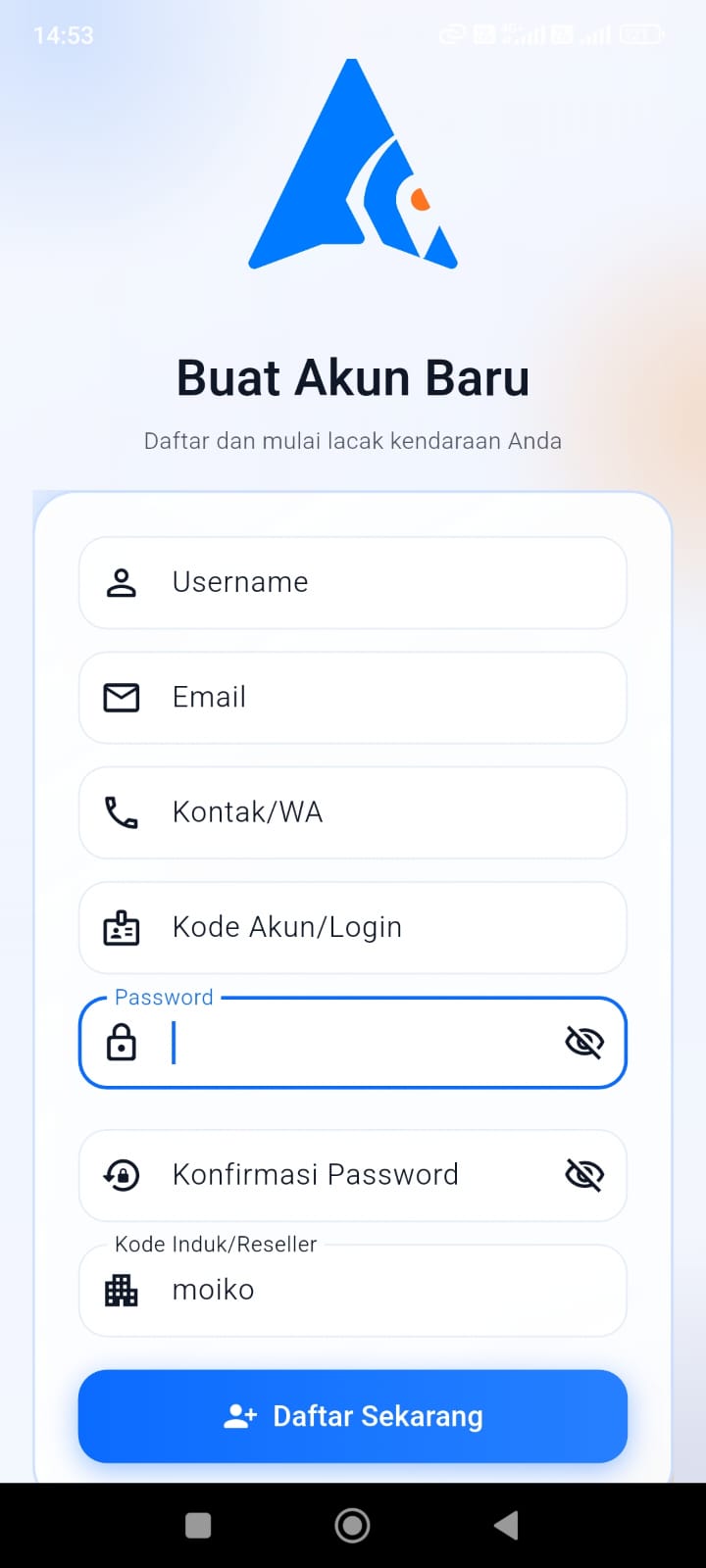The width and height of the screenshot is (706, 1568).
Task: Submit with Daftar Sekarang button
Action: (x=353, y=1416)
